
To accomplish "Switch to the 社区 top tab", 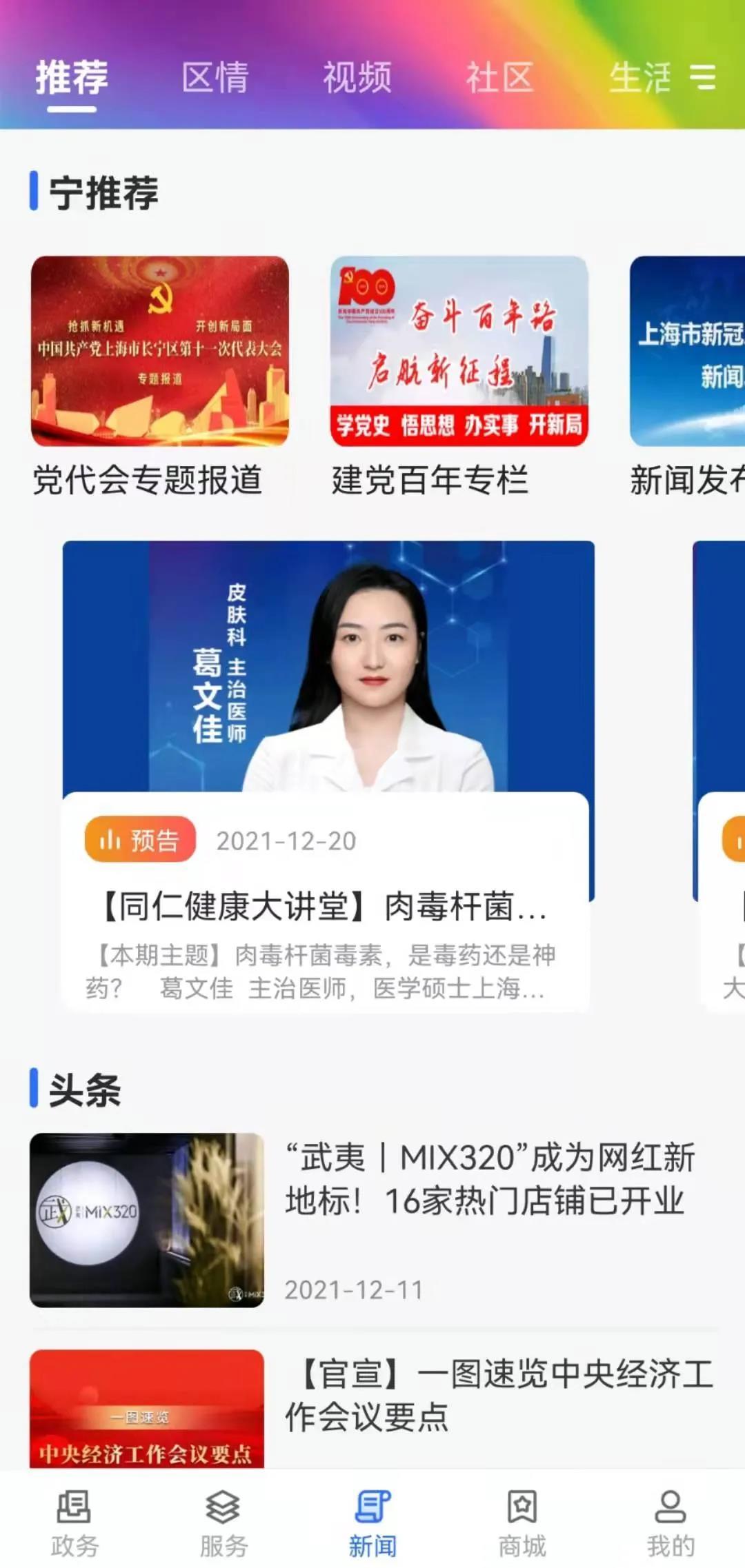I will (x=499, y=77).
